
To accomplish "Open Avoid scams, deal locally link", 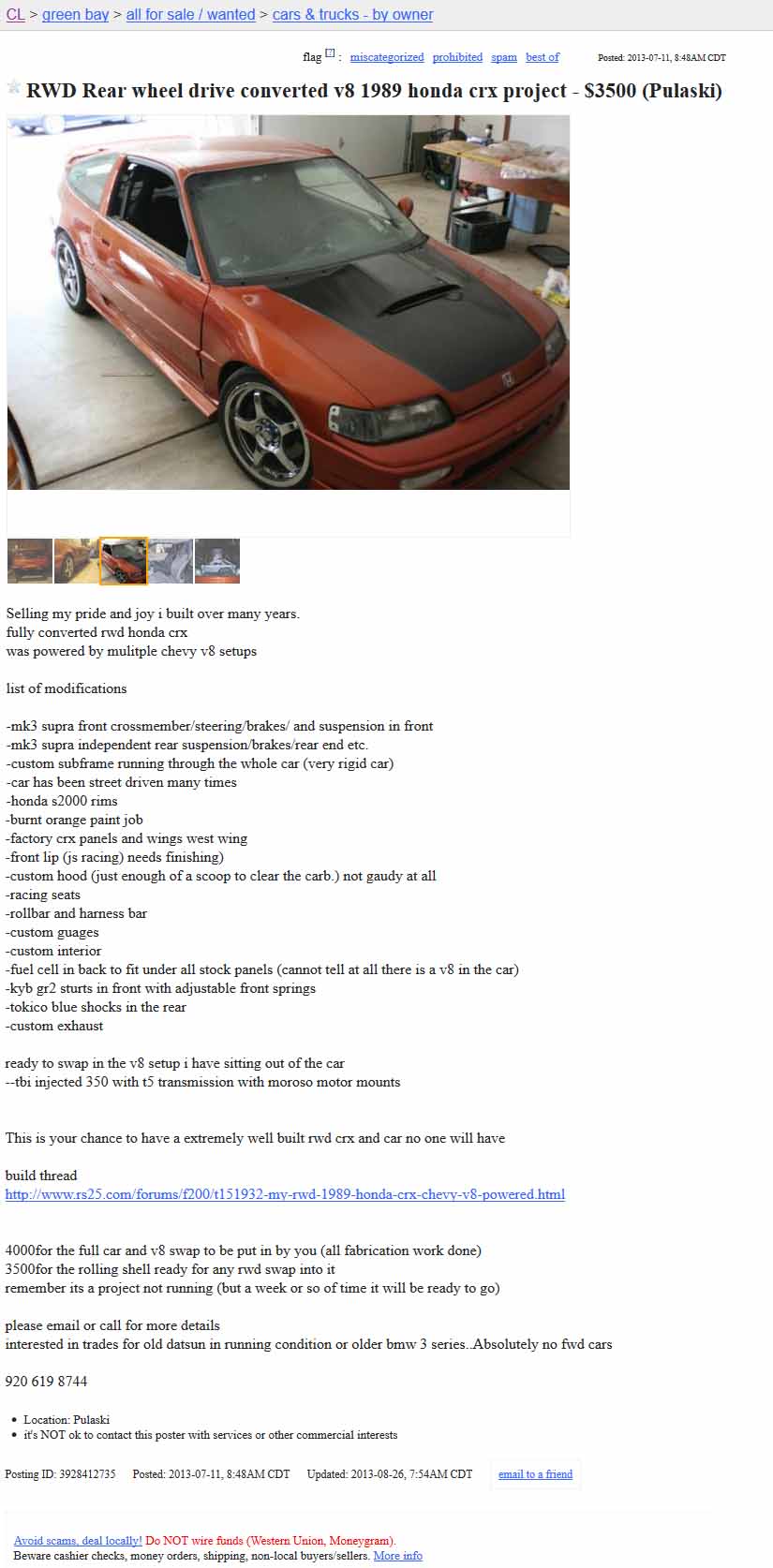I will point(78,1540).
